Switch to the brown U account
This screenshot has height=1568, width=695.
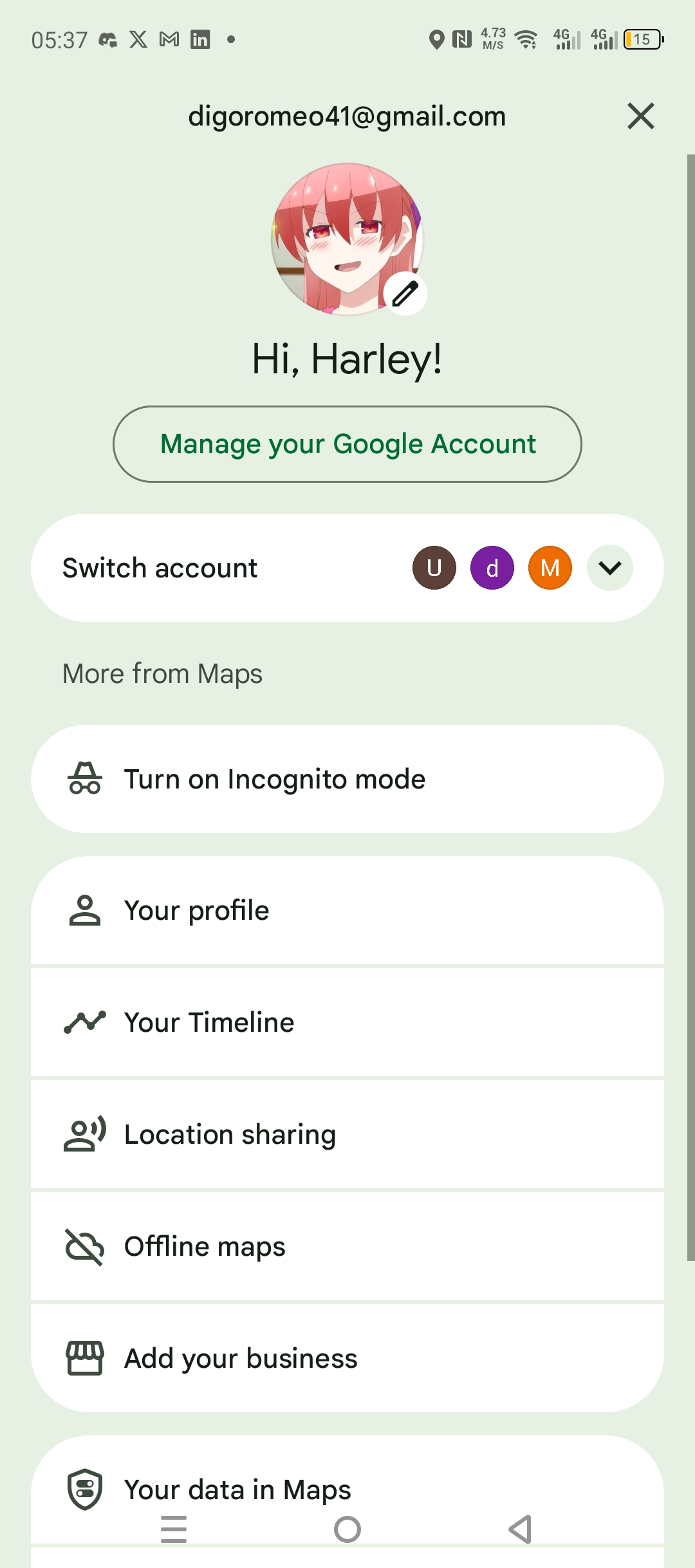coord(434,568)
